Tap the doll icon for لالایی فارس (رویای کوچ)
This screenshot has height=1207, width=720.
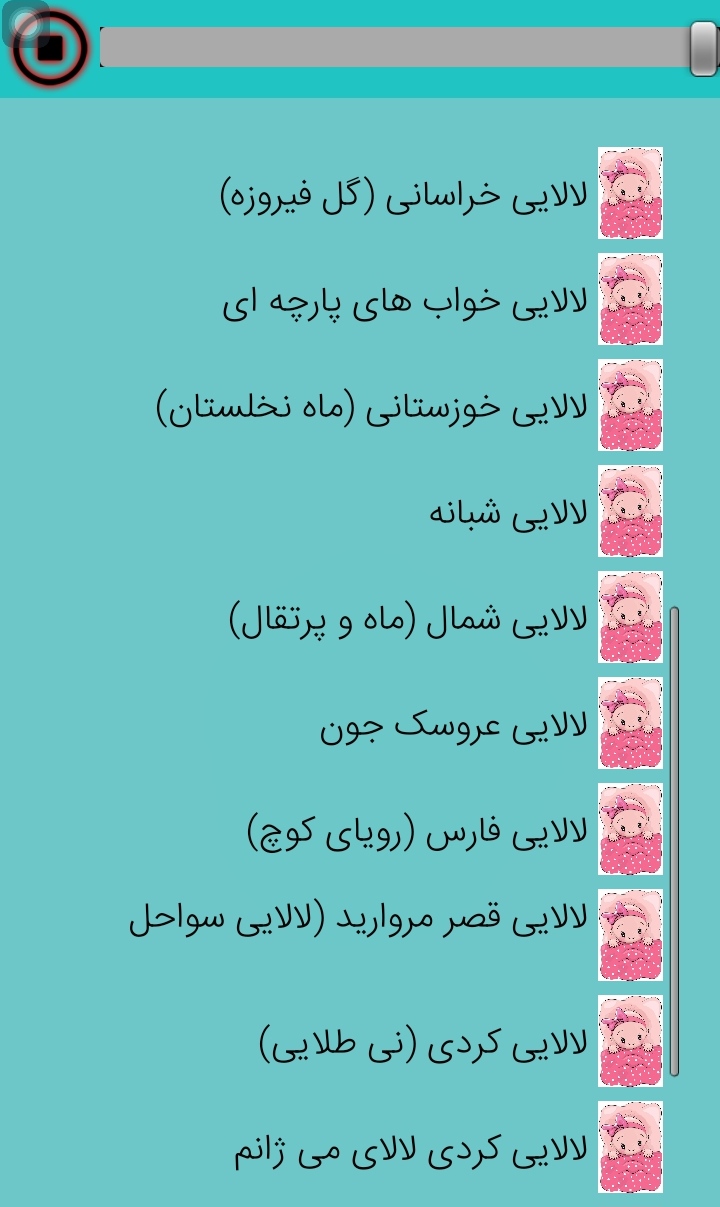pyautogui.click(x=630, y=828)
